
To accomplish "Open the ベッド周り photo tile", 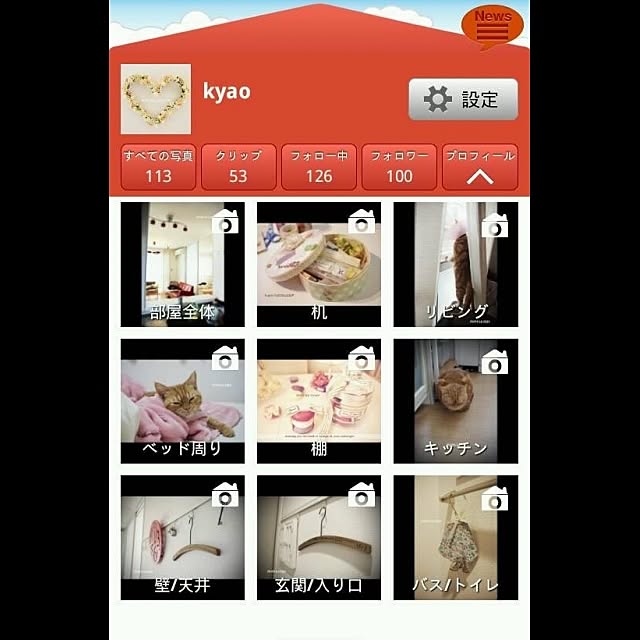I will tap(182, 401).
